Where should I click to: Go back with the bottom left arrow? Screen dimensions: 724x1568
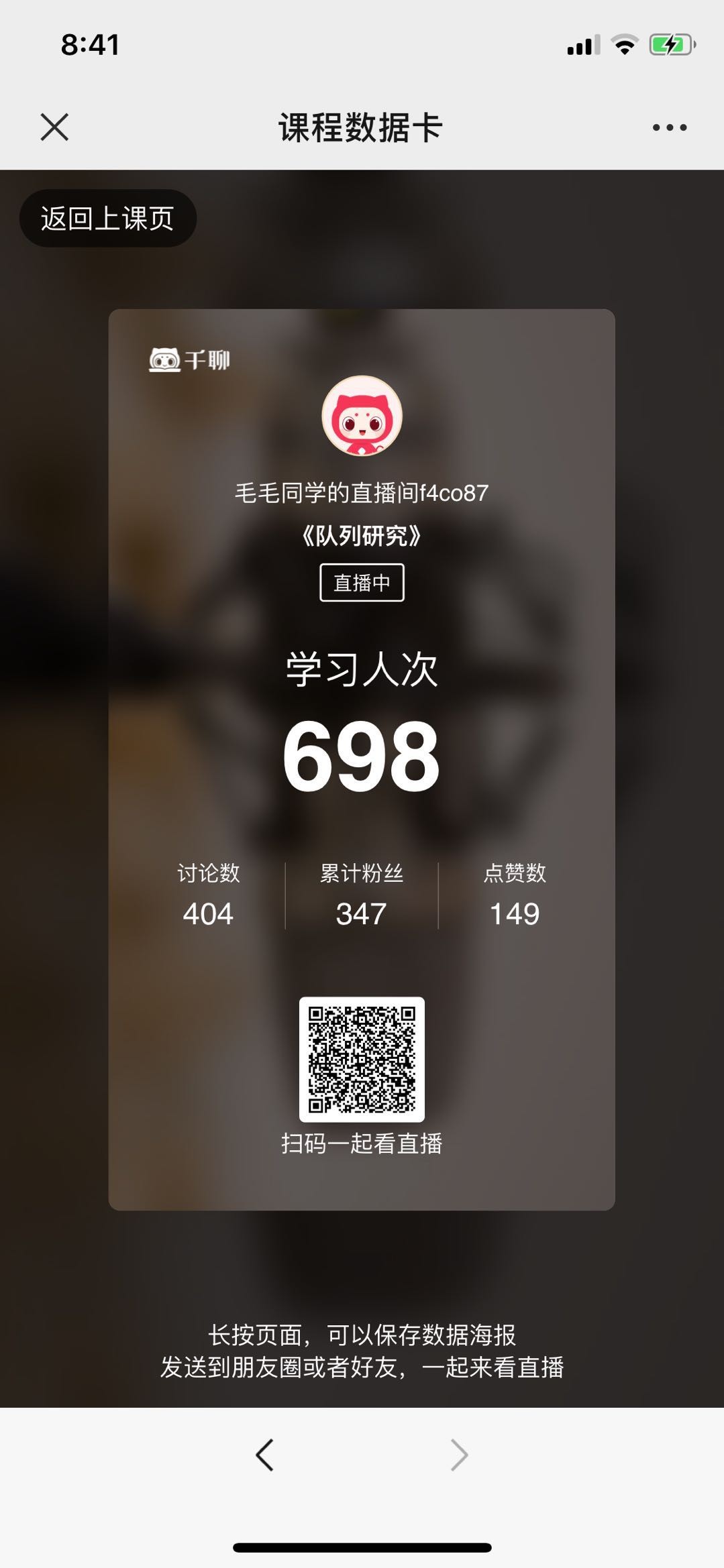[265, 1455]
